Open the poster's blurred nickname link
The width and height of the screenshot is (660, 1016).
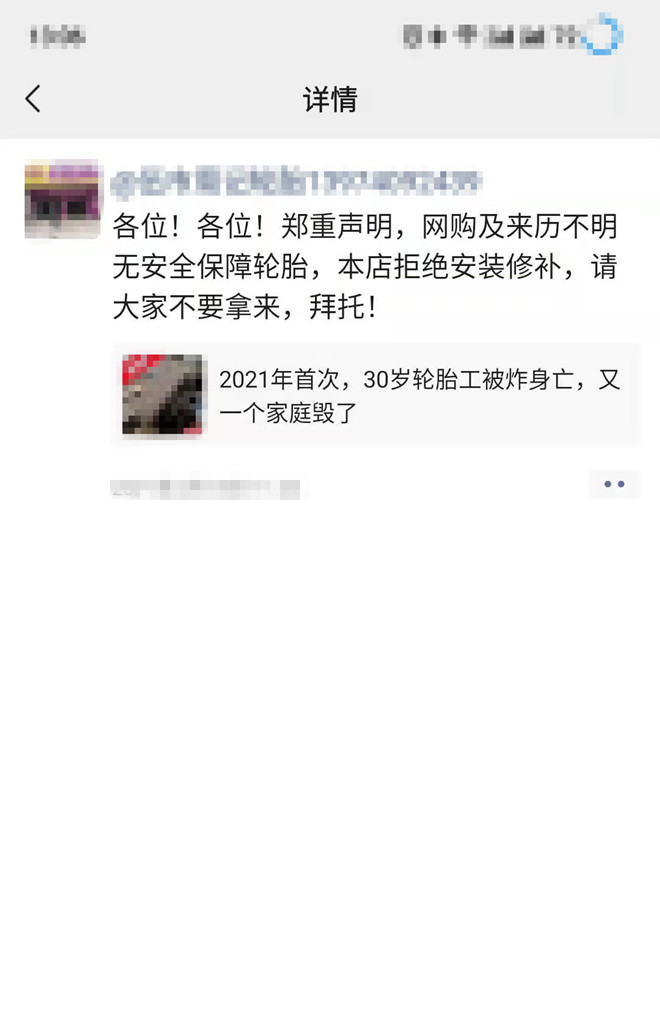click(x=297, y=181)
